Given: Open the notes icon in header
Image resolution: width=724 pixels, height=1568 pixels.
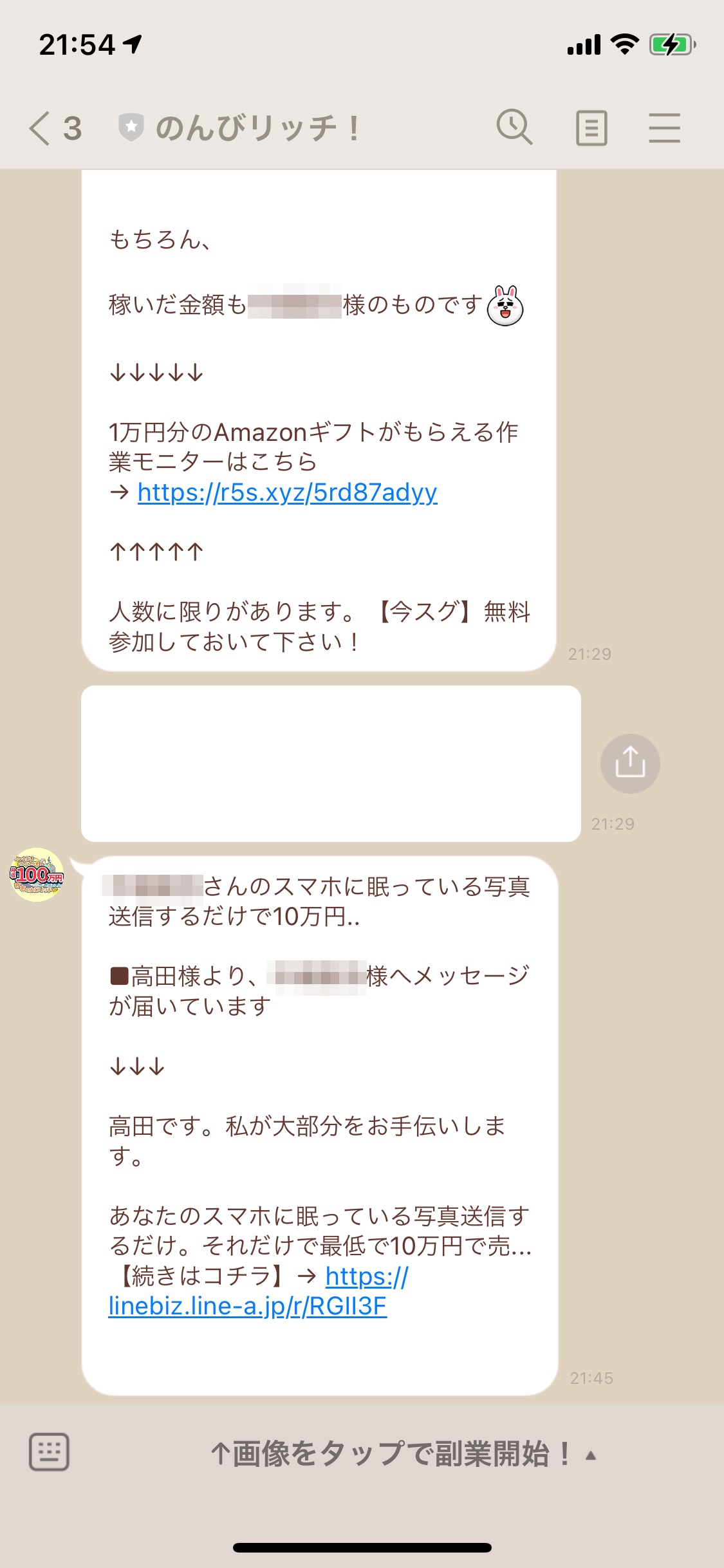Looking at the screenshot, I should [591, 128].
